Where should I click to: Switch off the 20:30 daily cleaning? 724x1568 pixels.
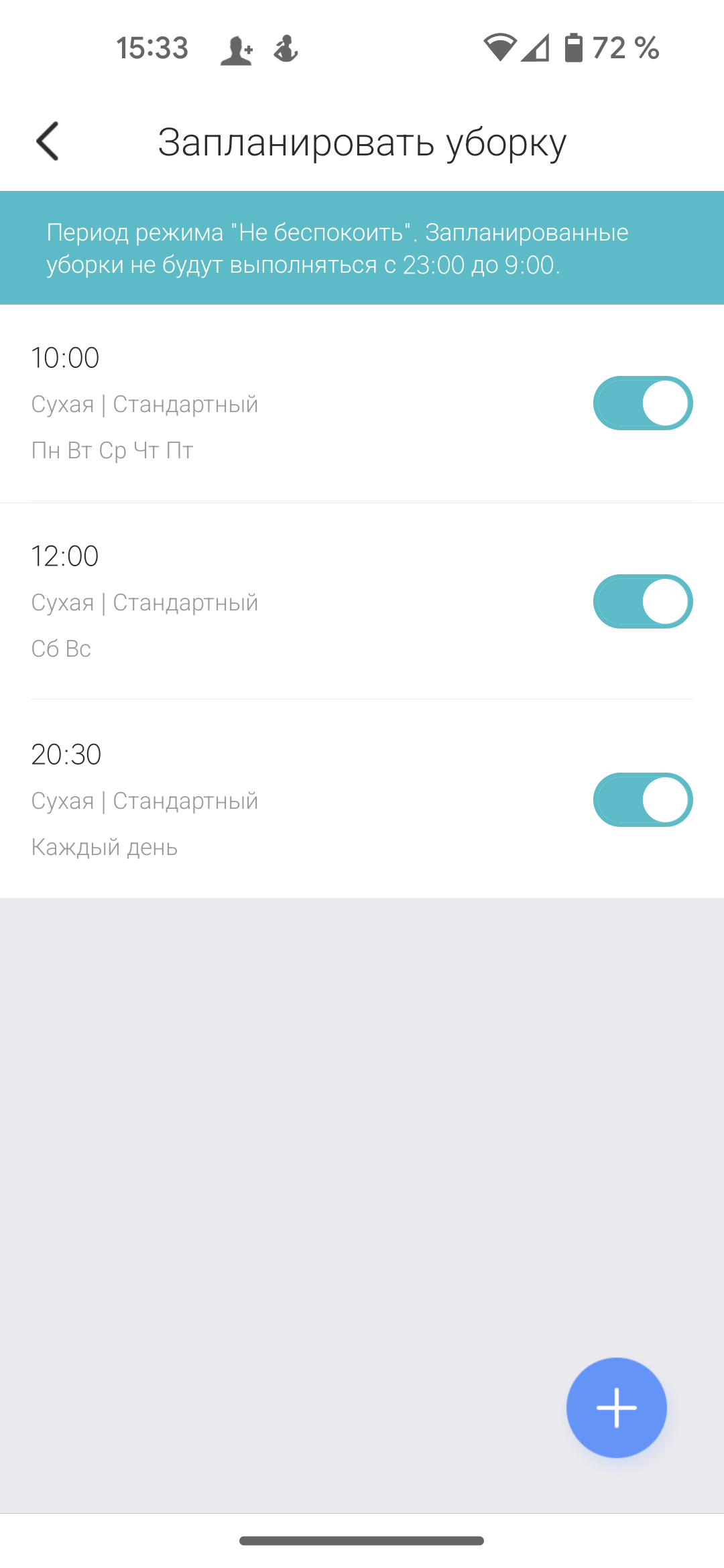coord(642,800)
